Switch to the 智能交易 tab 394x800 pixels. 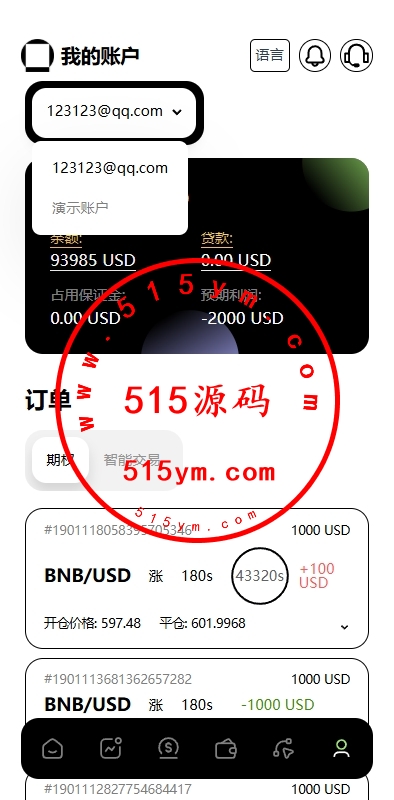pyautogui.click(x=132, y=460)
